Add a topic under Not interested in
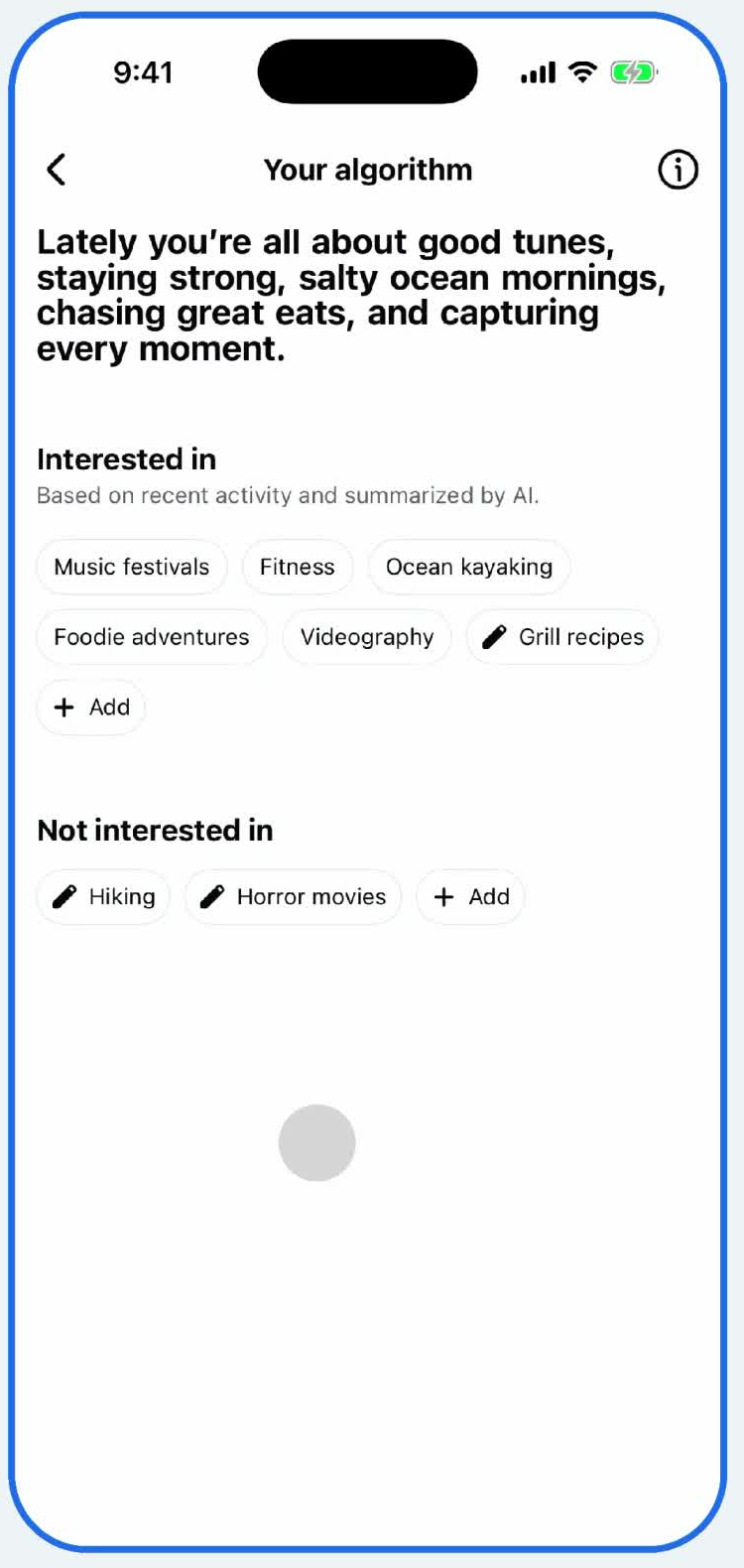 click(x=470, y=897)
